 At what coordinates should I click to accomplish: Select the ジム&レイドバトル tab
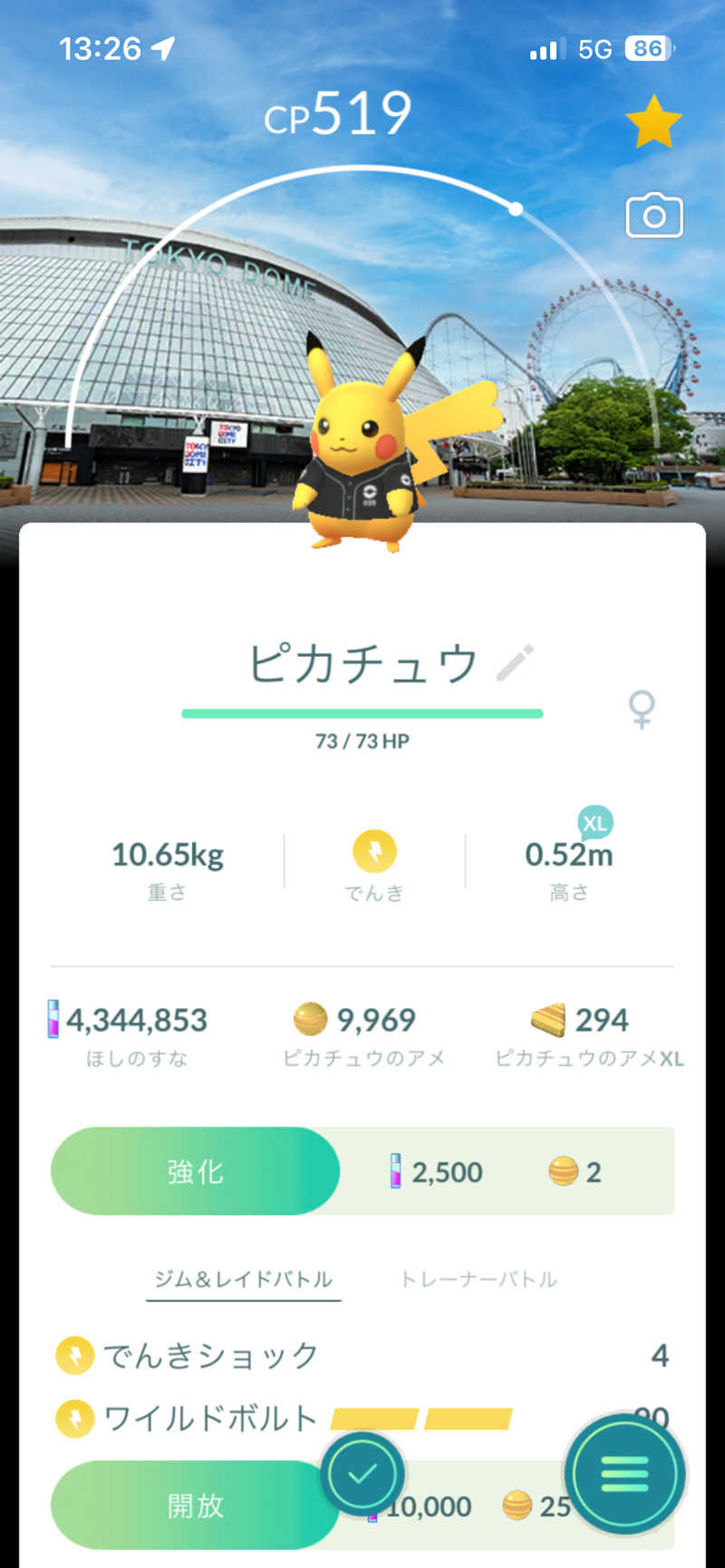coord(243,1279)
